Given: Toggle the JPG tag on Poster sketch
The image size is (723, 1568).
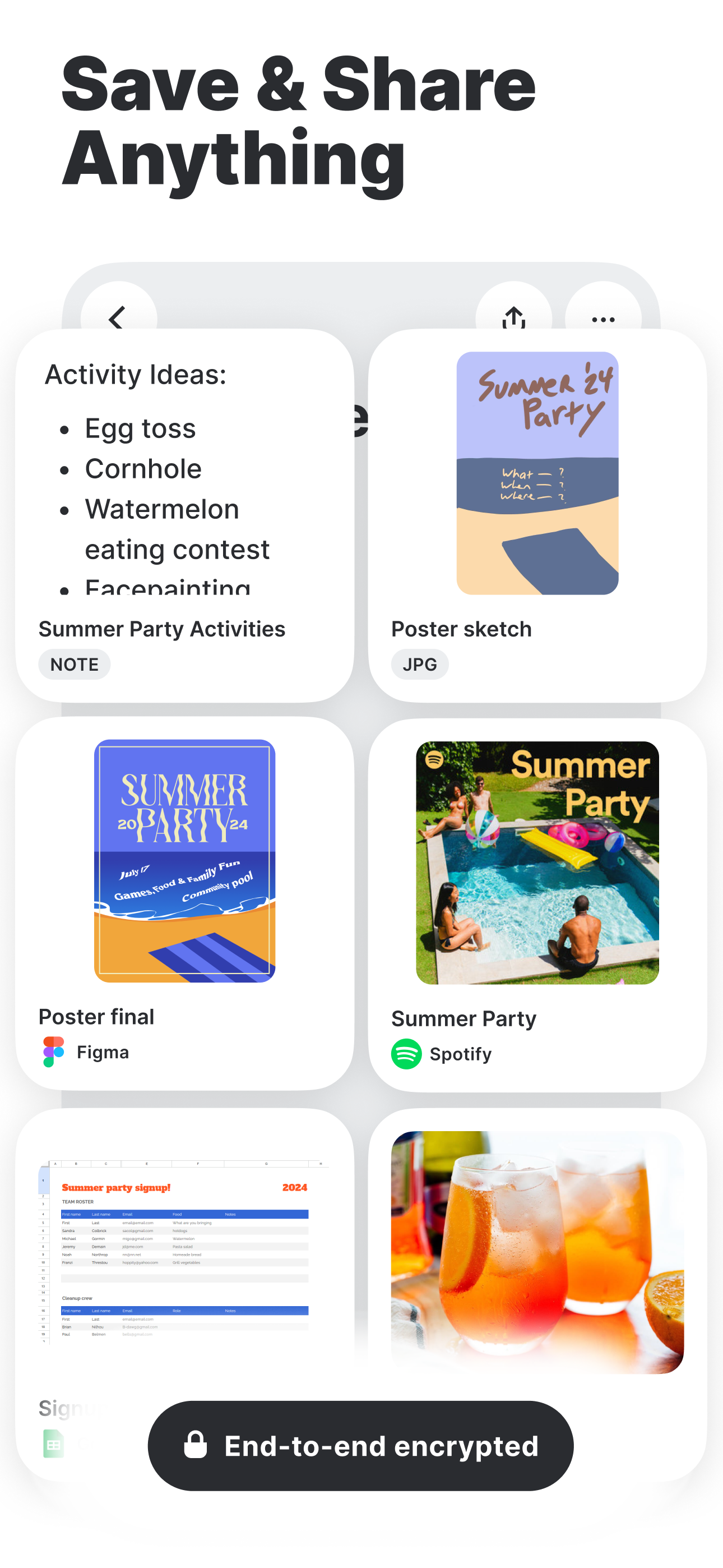Looking at the screenshot, I should (419, 663).
